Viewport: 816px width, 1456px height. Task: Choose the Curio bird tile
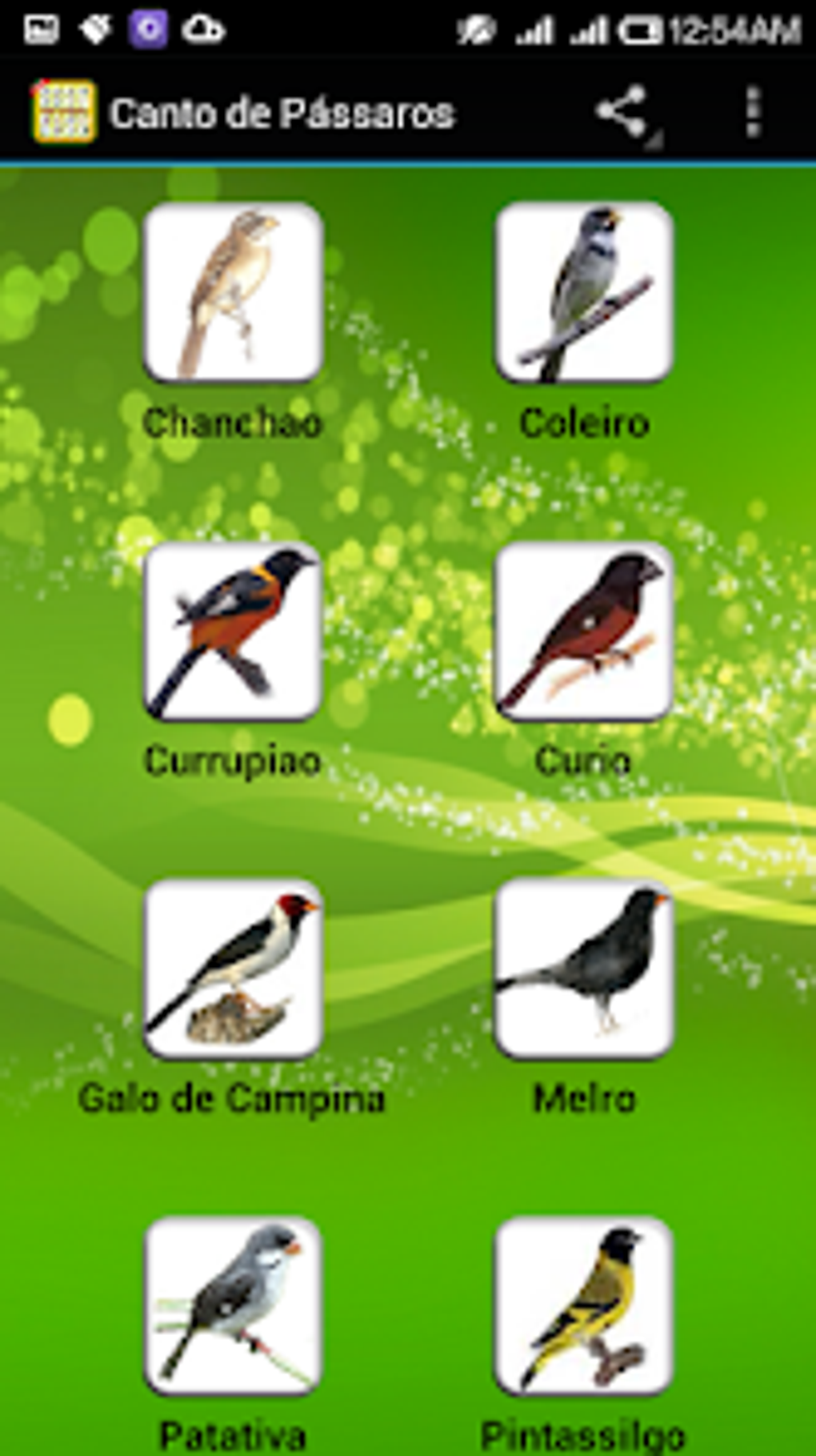point(584,631)
